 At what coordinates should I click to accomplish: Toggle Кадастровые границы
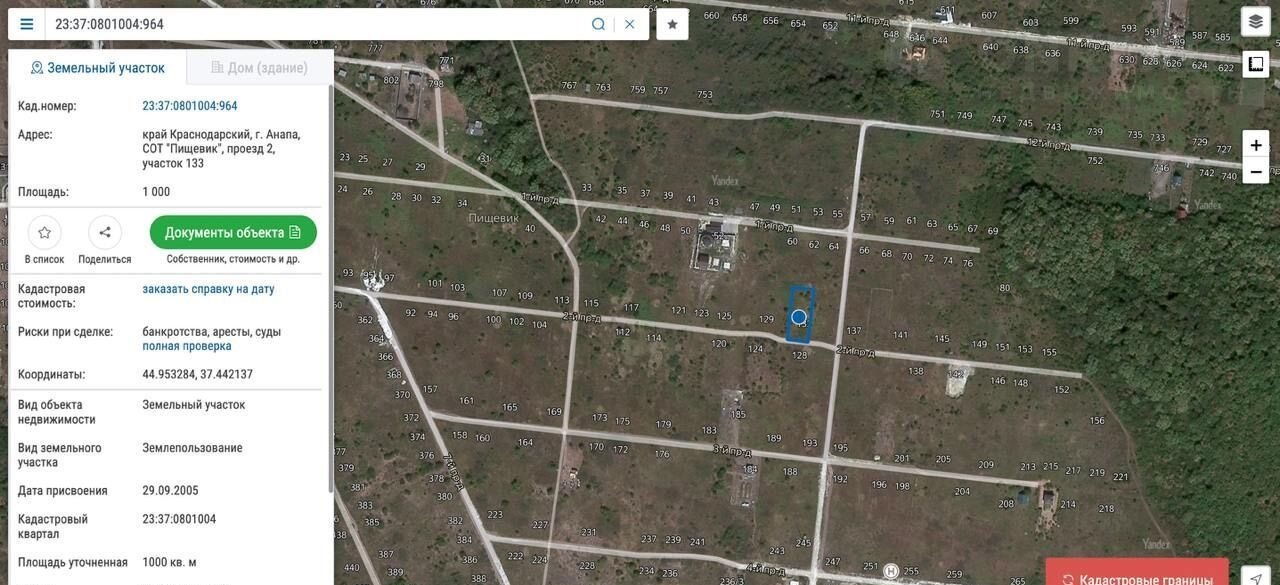click(x=1137, y=577)
